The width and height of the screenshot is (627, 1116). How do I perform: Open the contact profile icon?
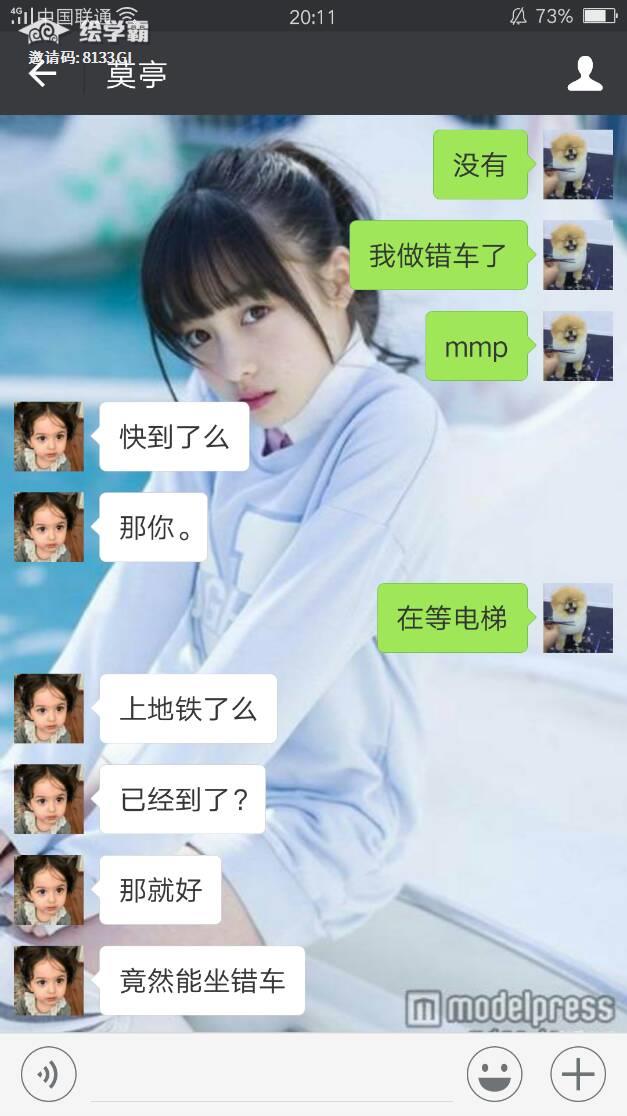coord(585,74)
